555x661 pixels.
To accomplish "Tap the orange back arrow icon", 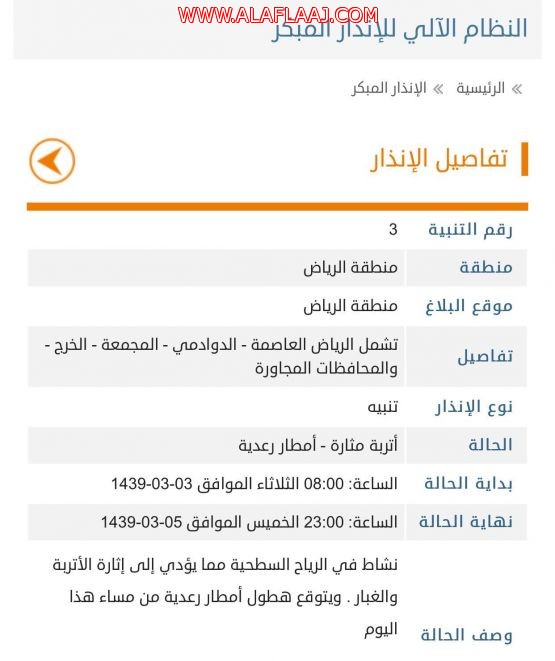I will [52, 161].
